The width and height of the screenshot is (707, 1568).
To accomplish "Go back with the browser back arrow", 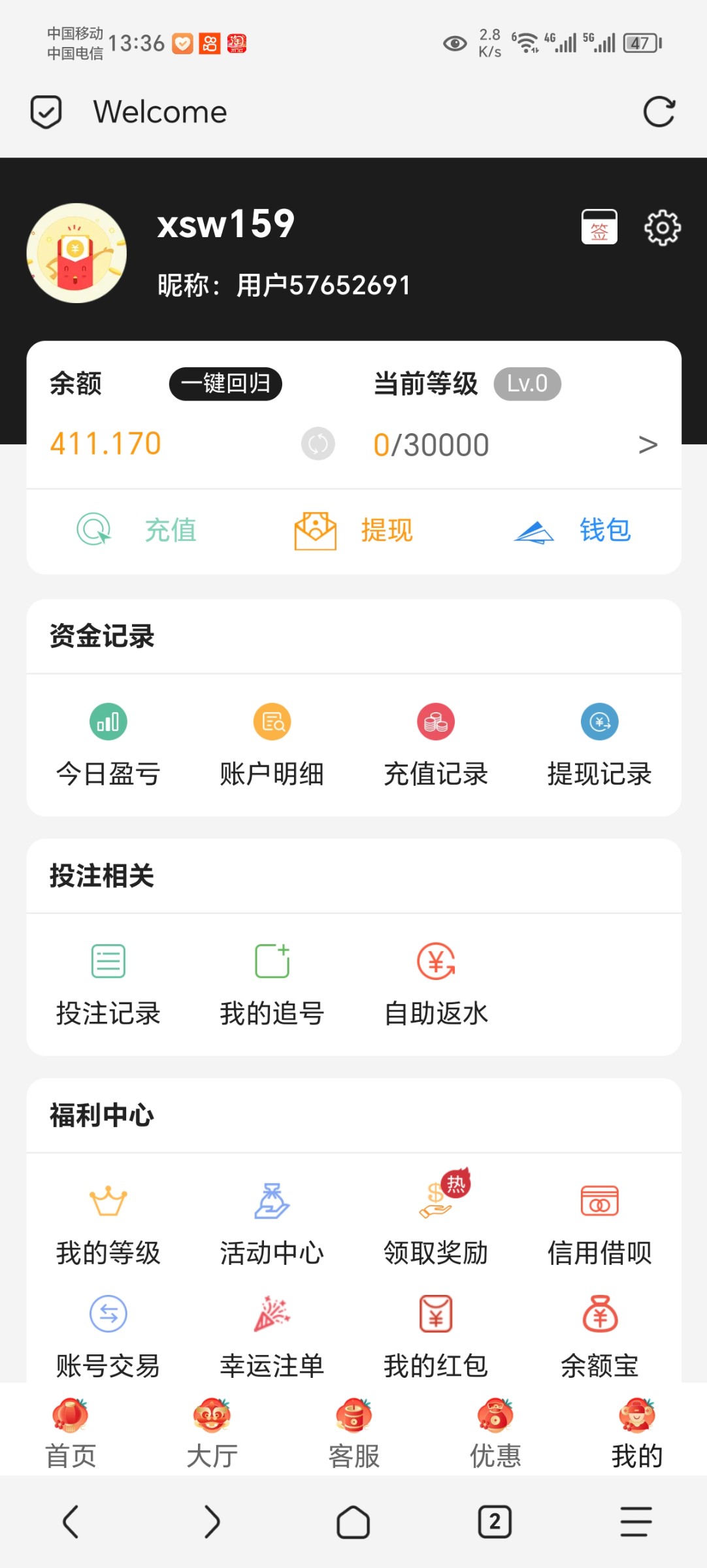I will pos(71,1522).
